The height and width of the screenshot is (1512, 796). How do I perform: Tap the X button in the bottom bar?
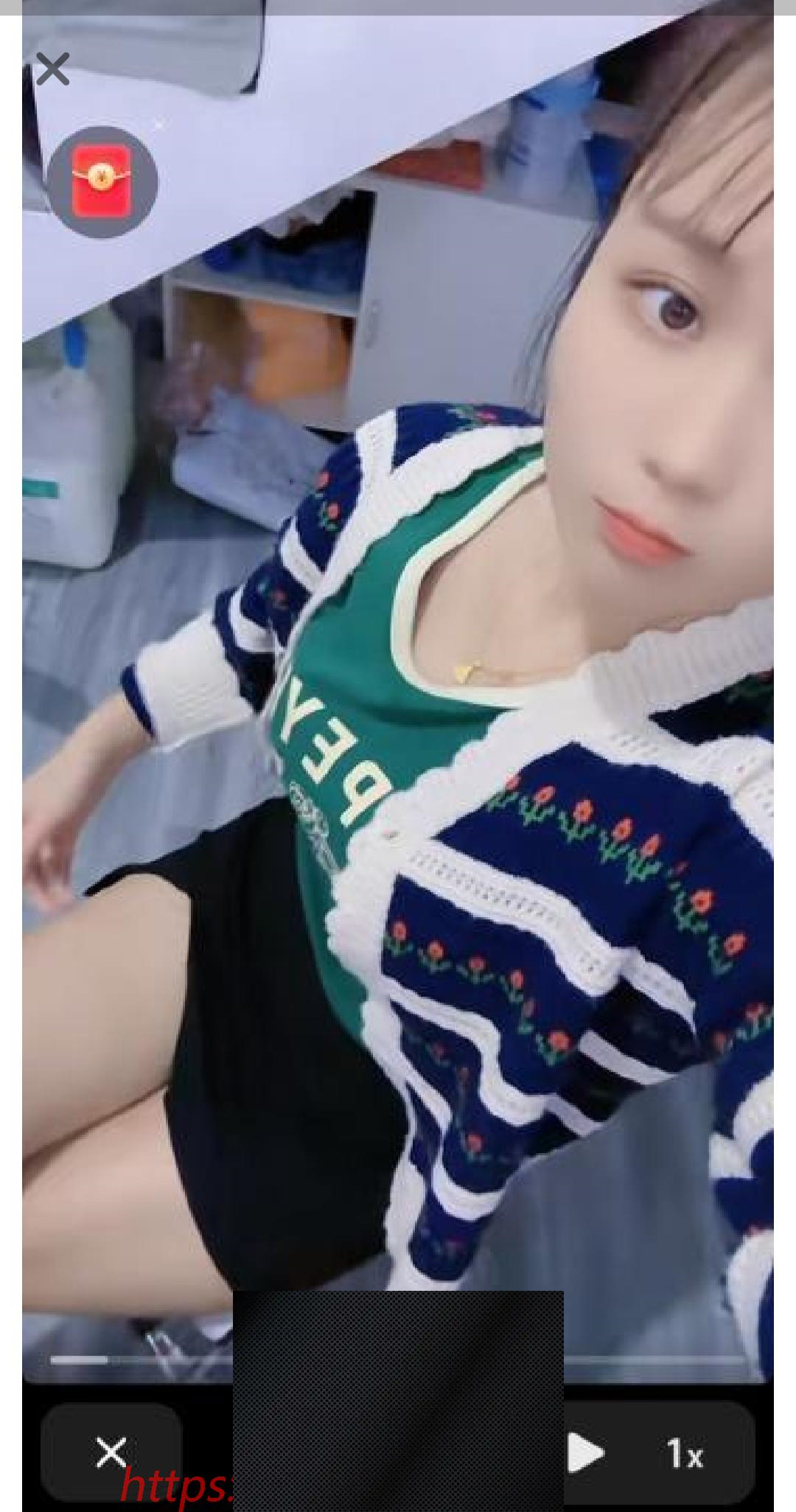coord(111,1453)
